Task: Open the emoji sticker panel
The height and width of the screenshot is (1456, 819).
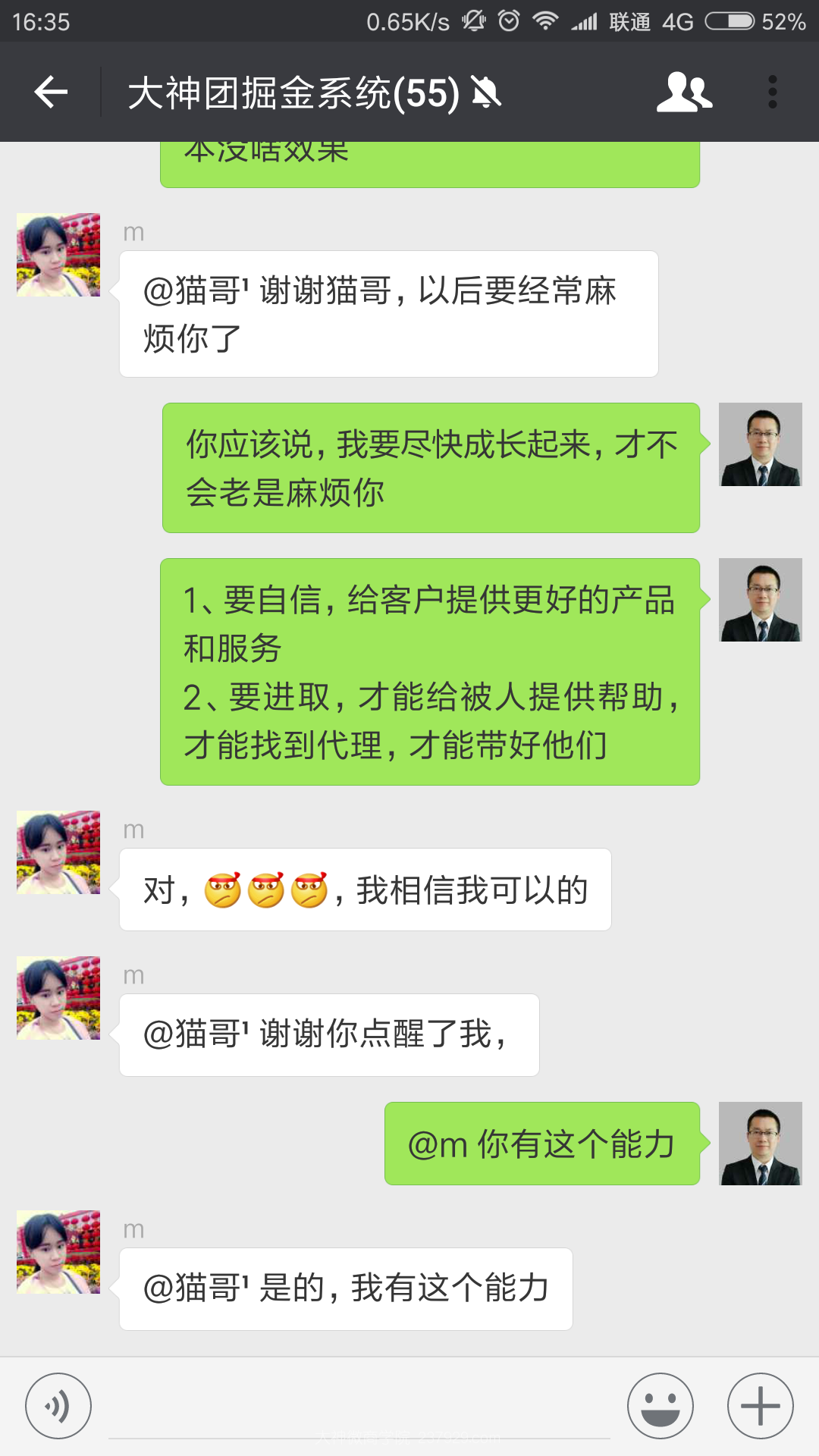Action: [x=661, y=1406]
